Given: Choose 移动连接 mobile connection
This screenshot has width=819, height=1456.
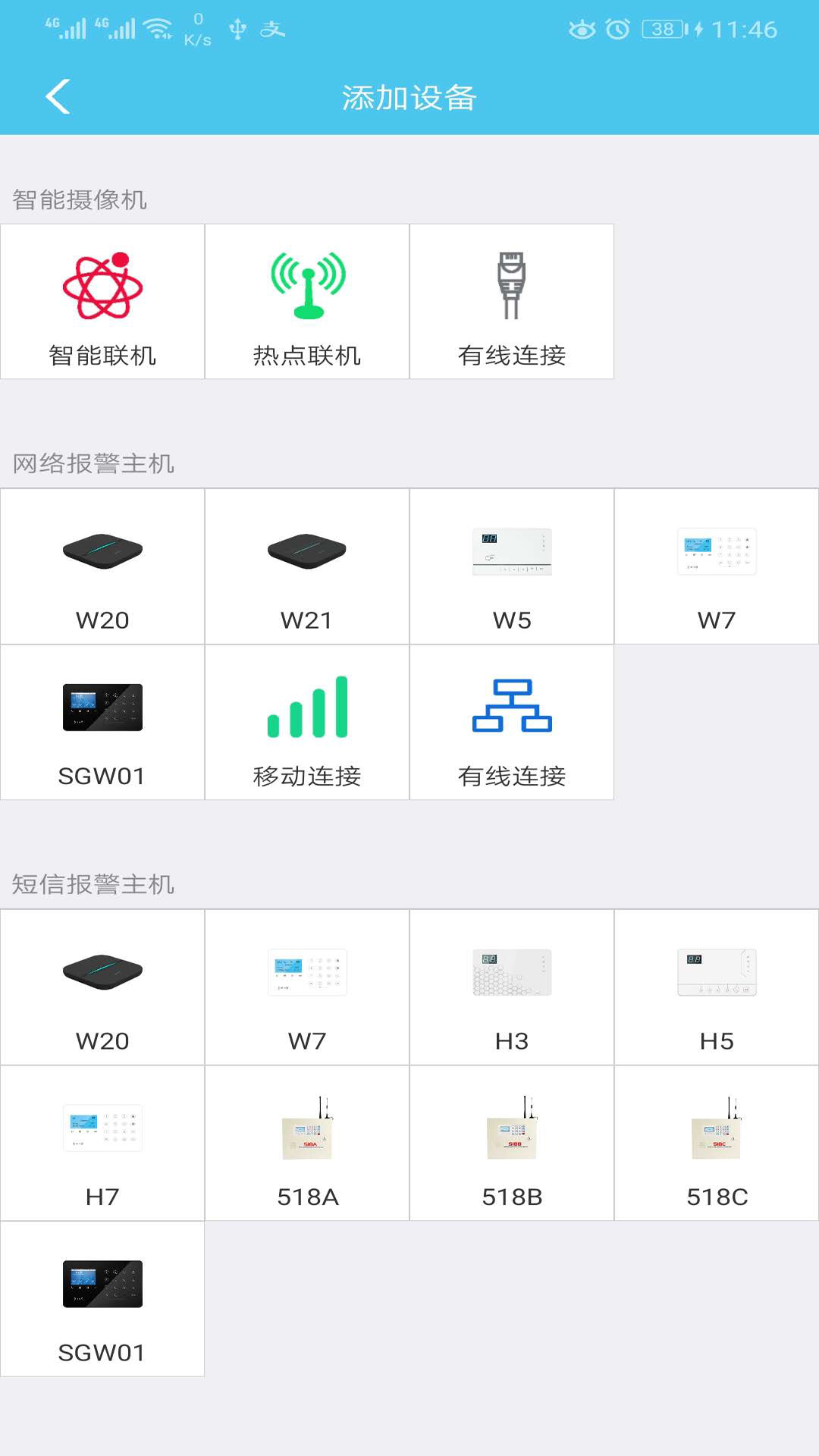Looking at the screenshot, I should pyautogui.click(x=307, y=723).
